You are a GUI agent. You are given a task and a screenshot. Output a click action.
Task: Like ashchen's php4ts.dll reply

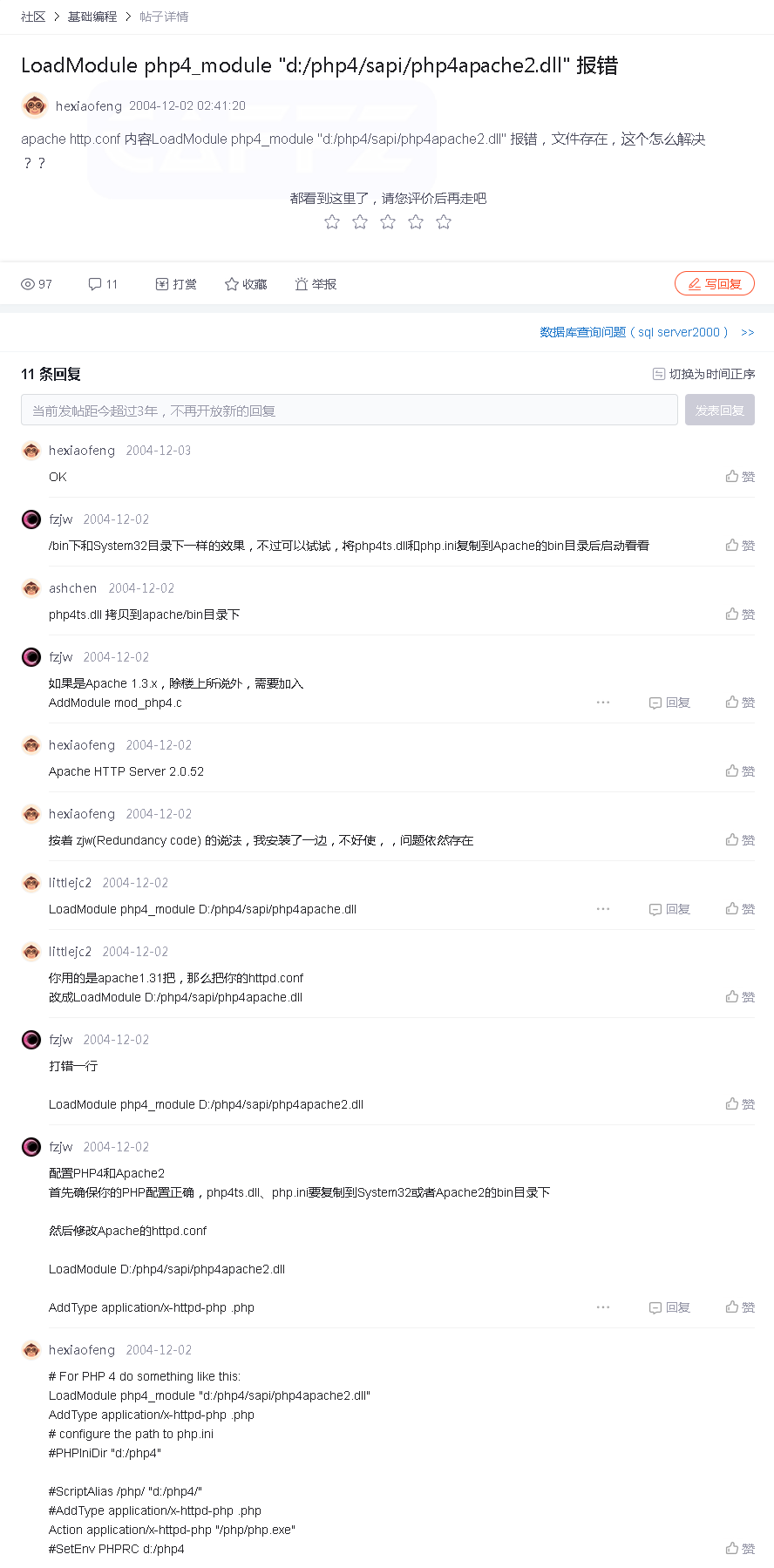tap(740, 614)
